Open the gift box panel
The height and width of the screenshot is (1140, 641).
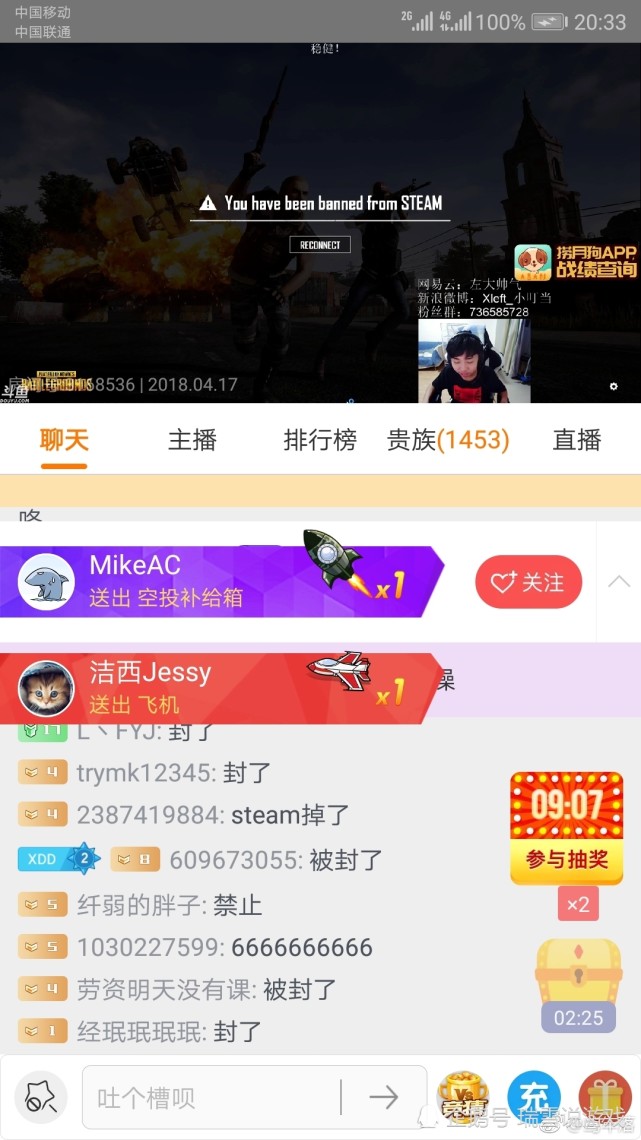coord(604,1098)
